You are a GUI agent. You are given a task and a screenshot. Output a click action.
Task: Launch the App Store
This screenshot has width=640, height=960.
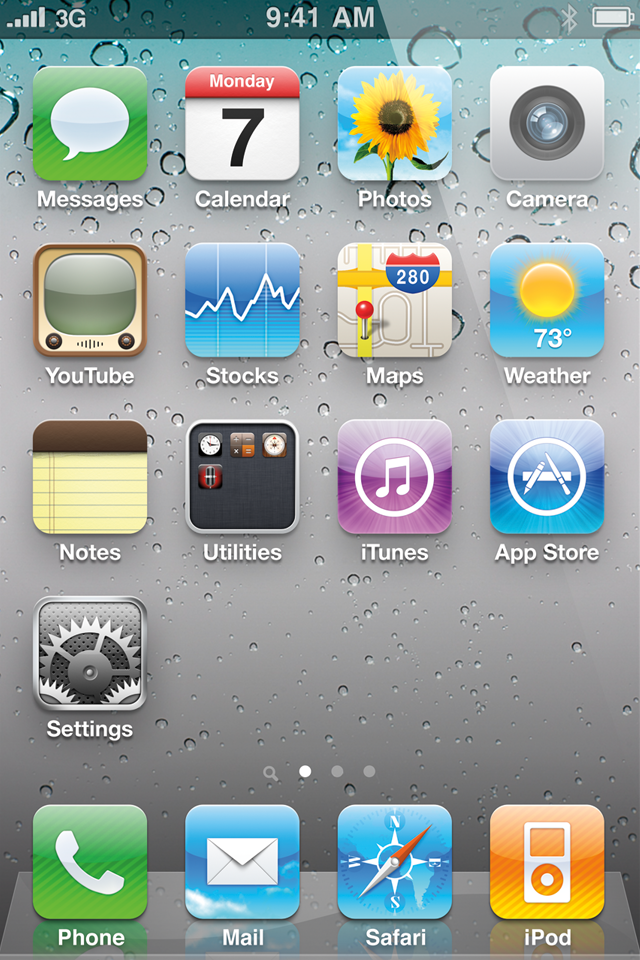pos(547,477)
